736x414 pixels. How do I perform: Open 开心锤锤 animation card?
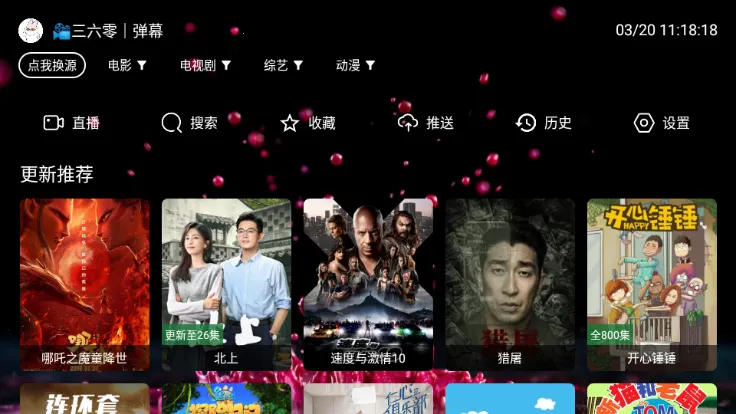click(652, 284)
